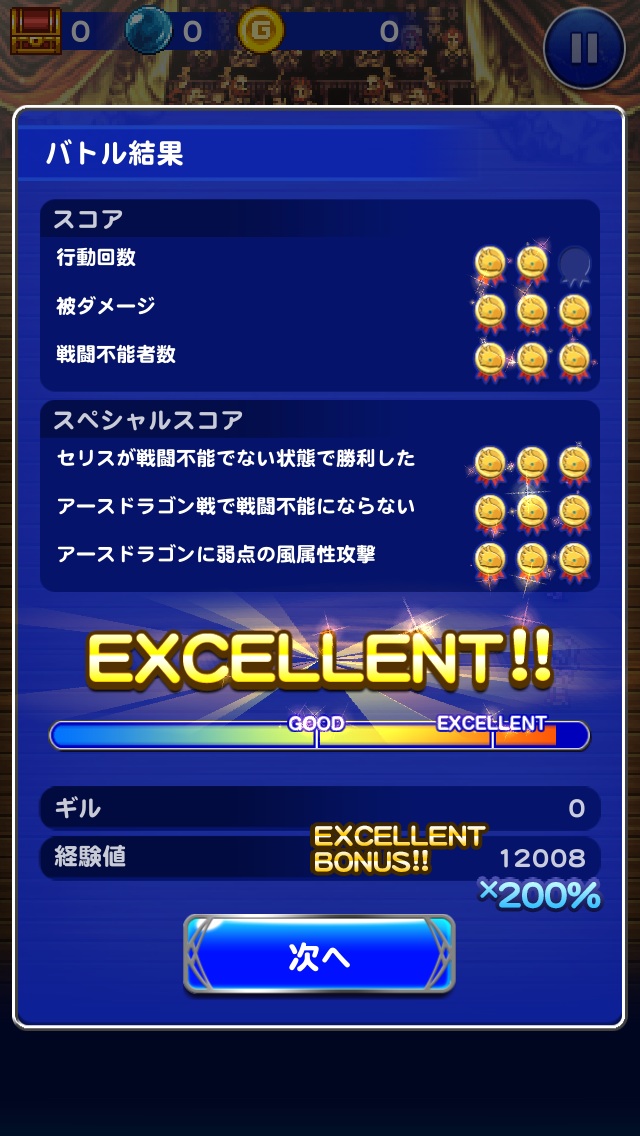640x1136 pixels.
Task: Pause the game with the pause icon
Action: [x=585, y=47]
